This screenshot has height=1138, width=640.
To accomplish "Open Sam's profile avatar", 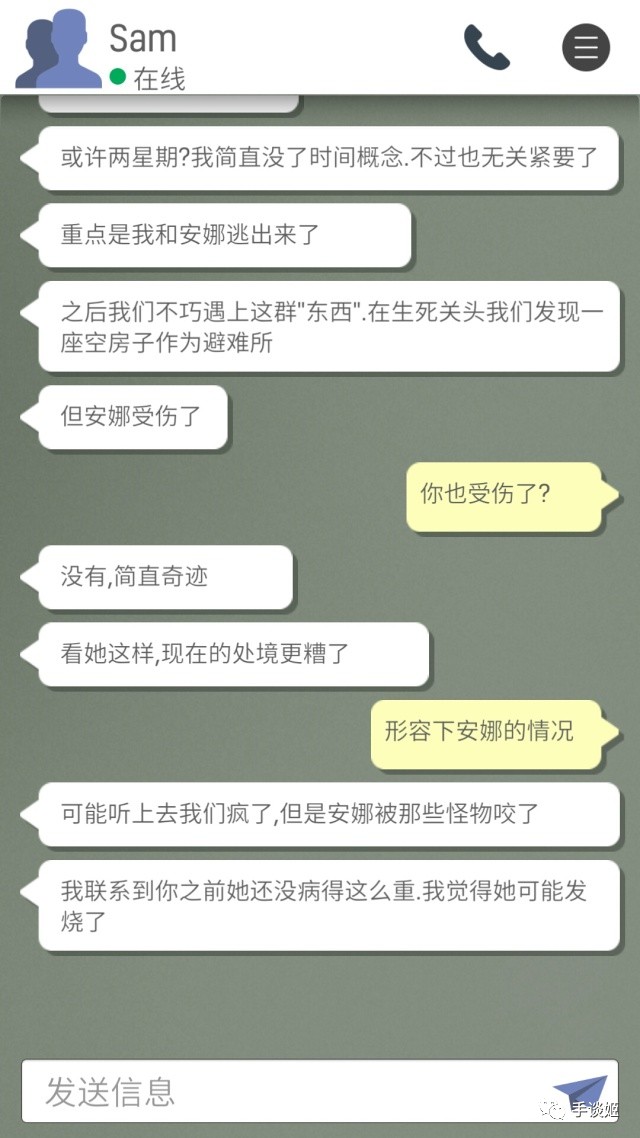I will [59, 49].
